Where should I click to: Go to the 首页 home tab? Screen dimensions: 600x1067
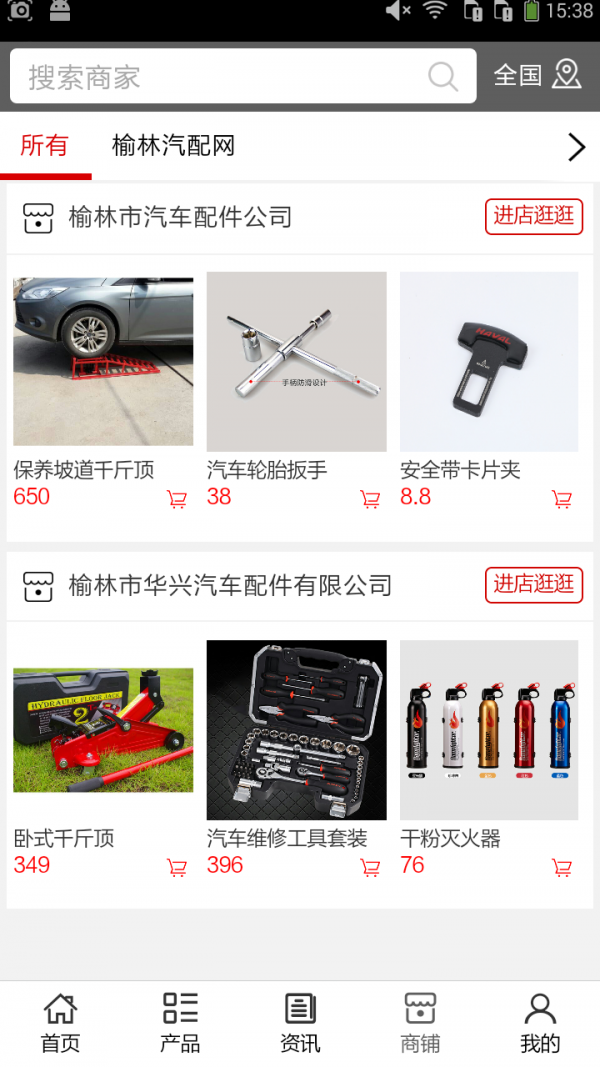tap(60, 1023)
